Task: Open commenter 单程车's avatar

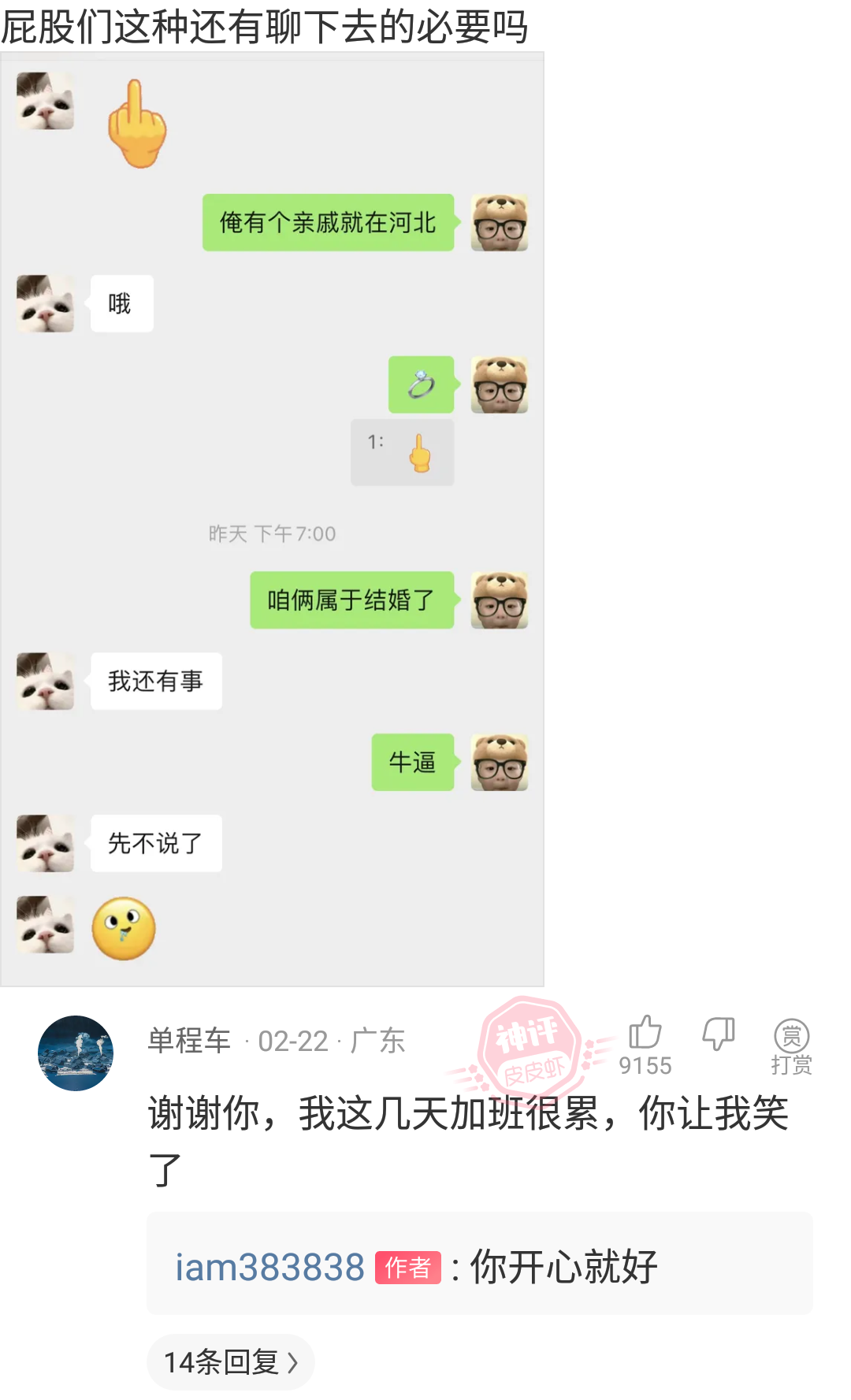Action: pyautogui.click(x=76, y=1053)
